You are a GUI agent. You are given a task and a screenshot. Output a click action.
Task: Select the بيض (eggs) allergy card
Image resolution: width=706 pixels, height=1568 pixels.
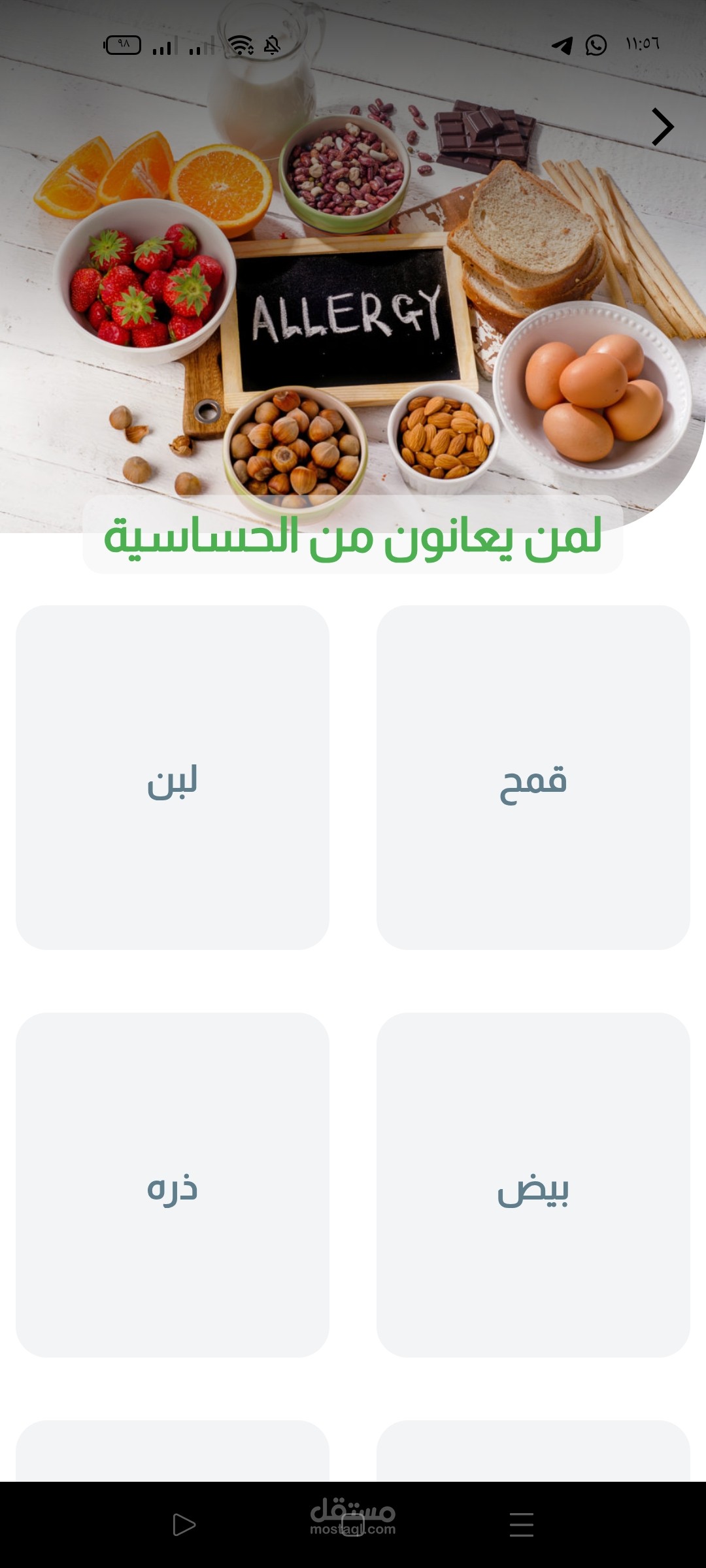coord(533,1184)
